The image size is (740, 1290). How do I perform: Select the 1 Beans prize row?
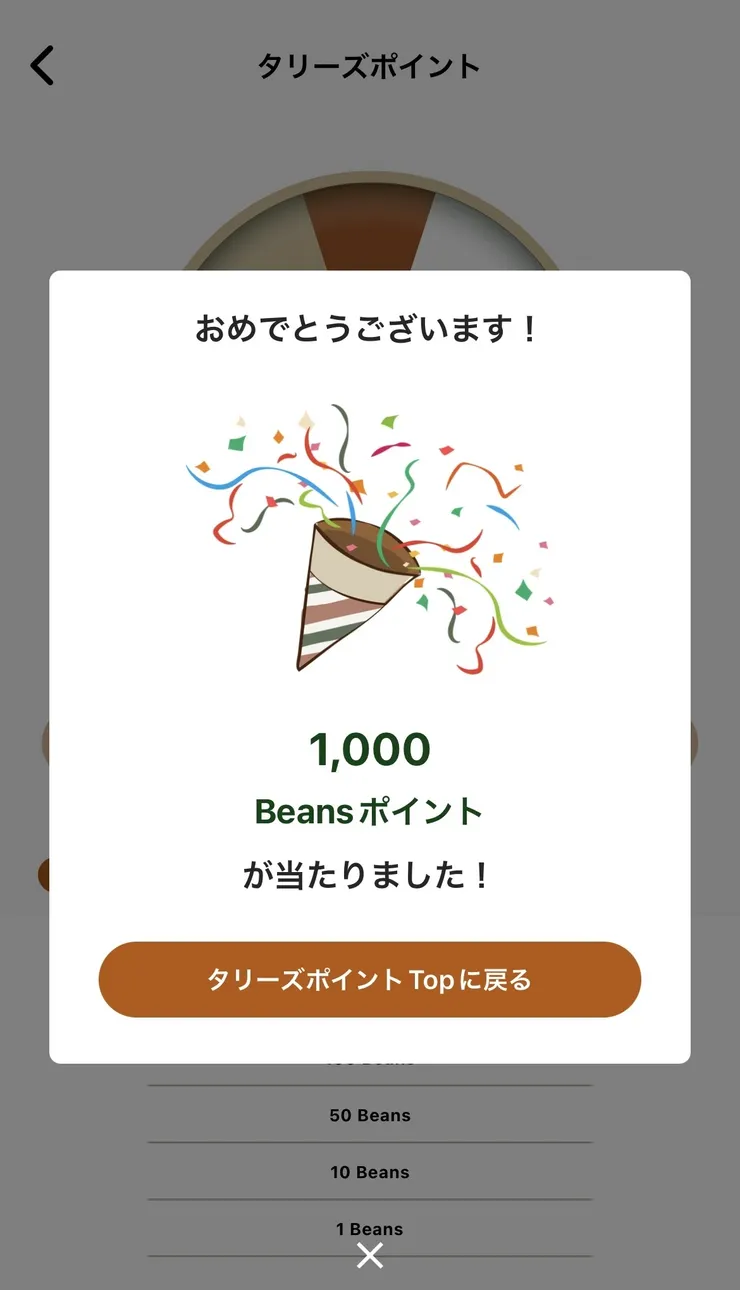370,1228
